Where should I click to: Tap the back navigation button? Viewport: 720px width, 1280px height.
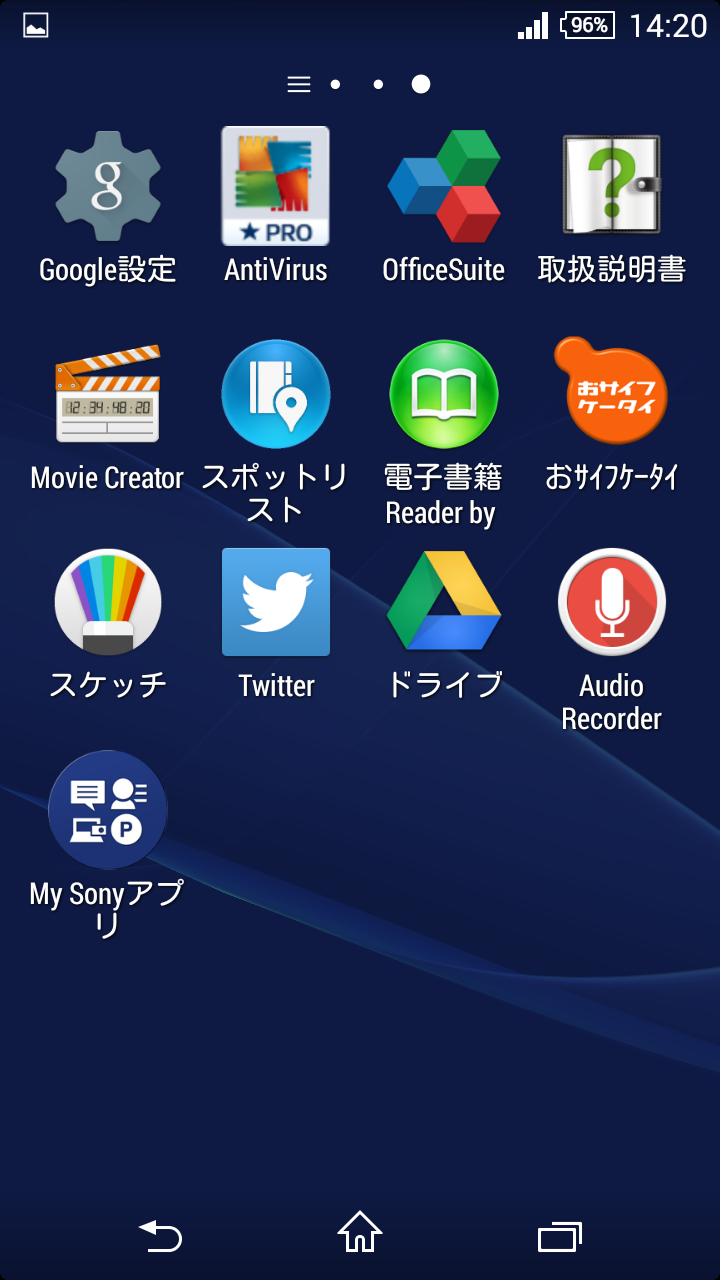[x=160, y=1237]
